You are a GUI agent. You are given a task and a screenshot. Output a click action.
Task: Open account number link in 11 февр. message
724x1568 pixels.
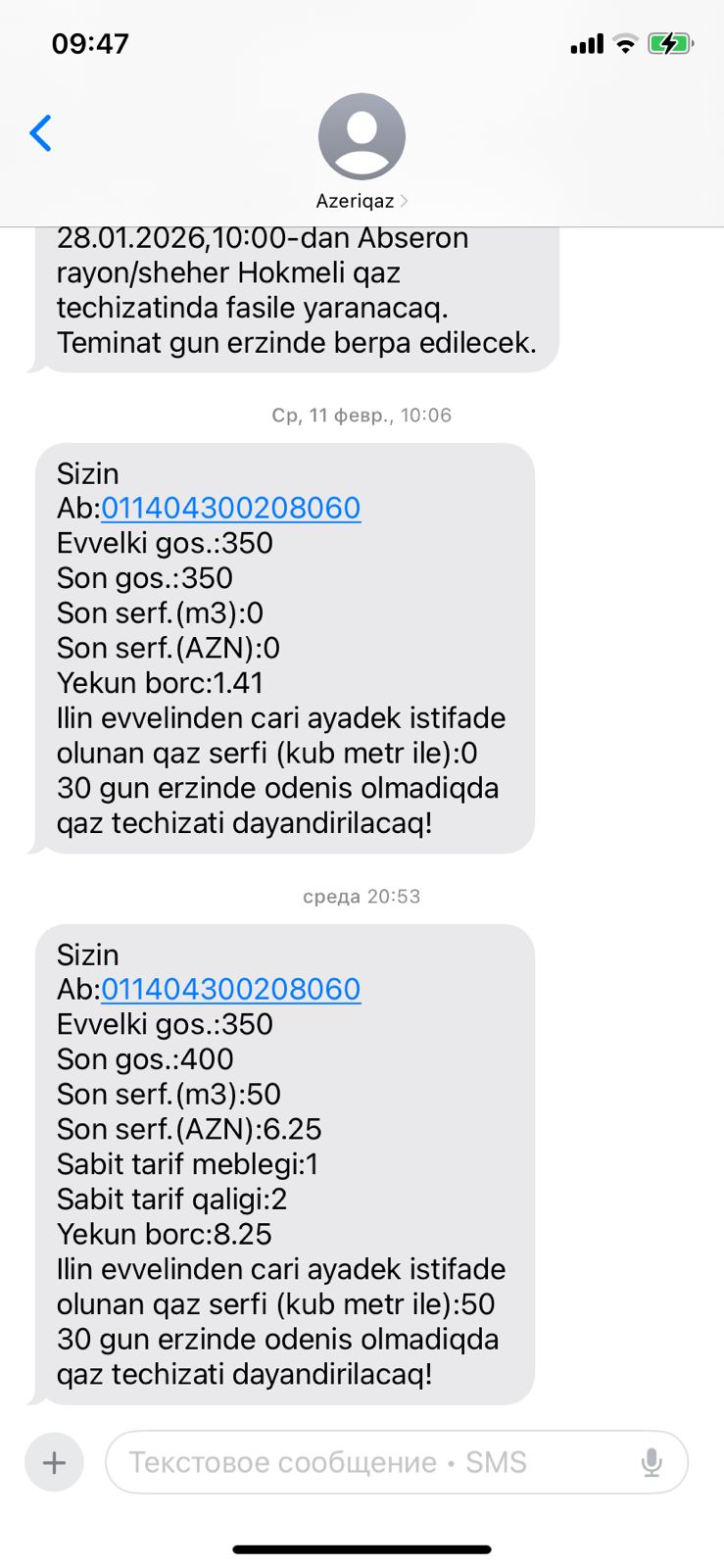click(231, 508)
